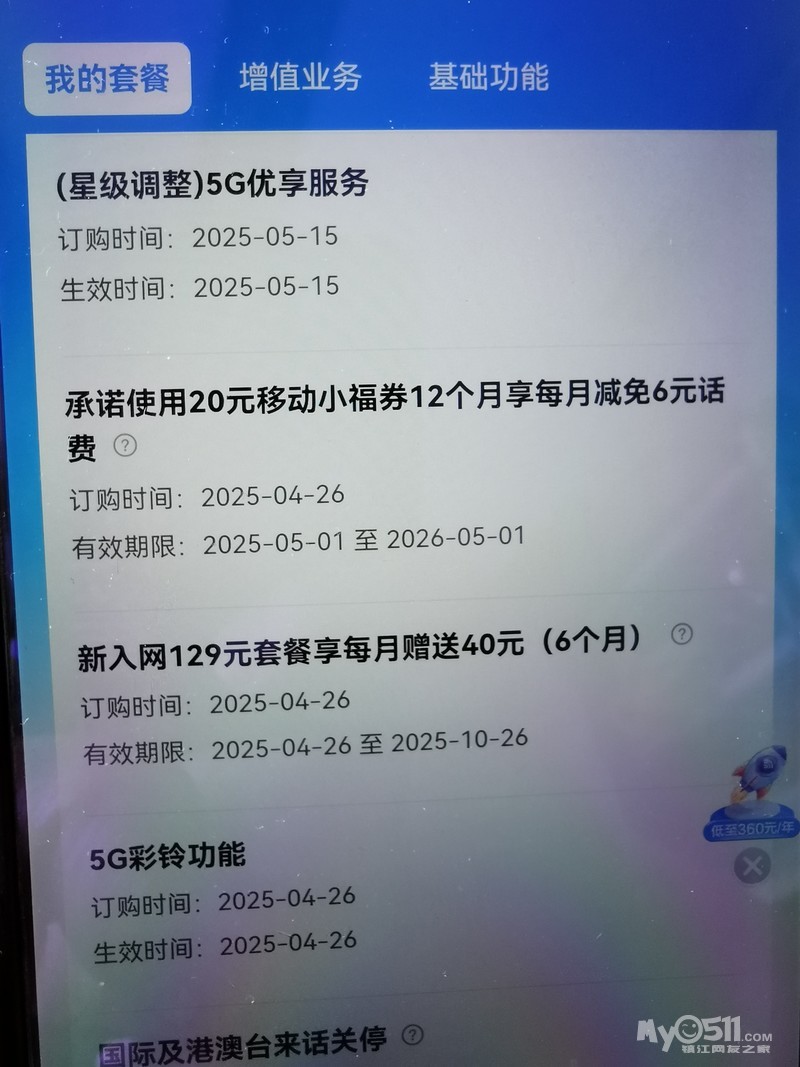This screenshot has width=800, height=1067.
Task: Dismiss the floating rocket promo
Action: (x=752, y=866)
